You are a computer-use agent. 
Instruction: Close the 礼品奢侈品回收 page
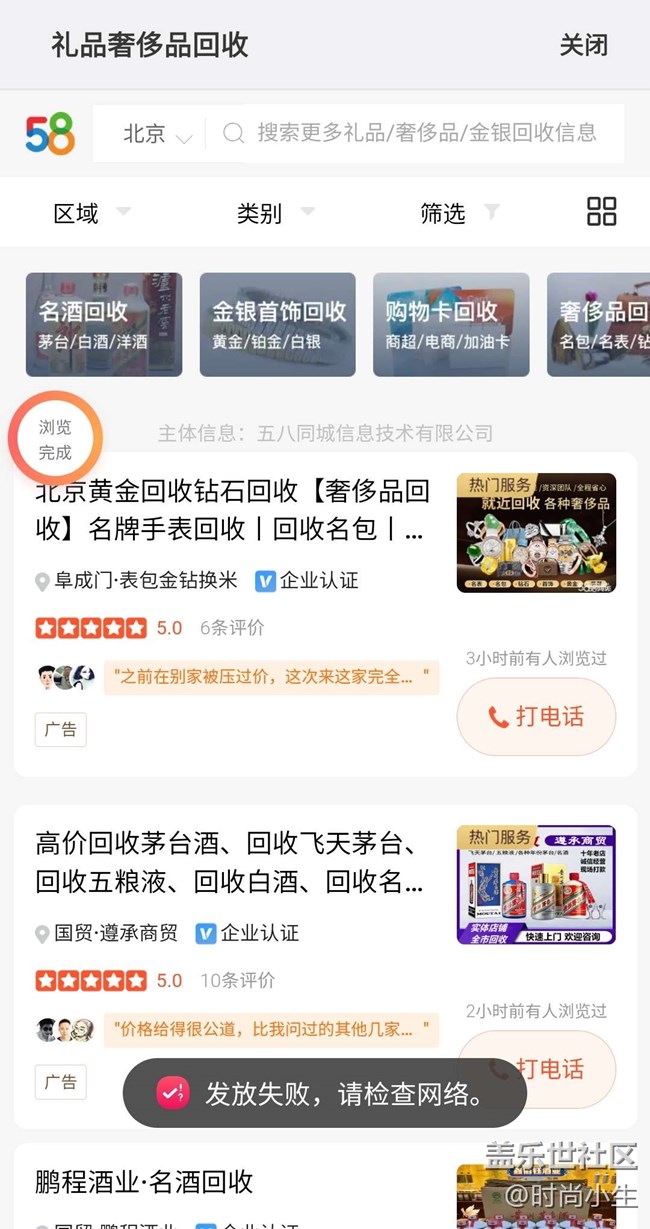[583, 45]
